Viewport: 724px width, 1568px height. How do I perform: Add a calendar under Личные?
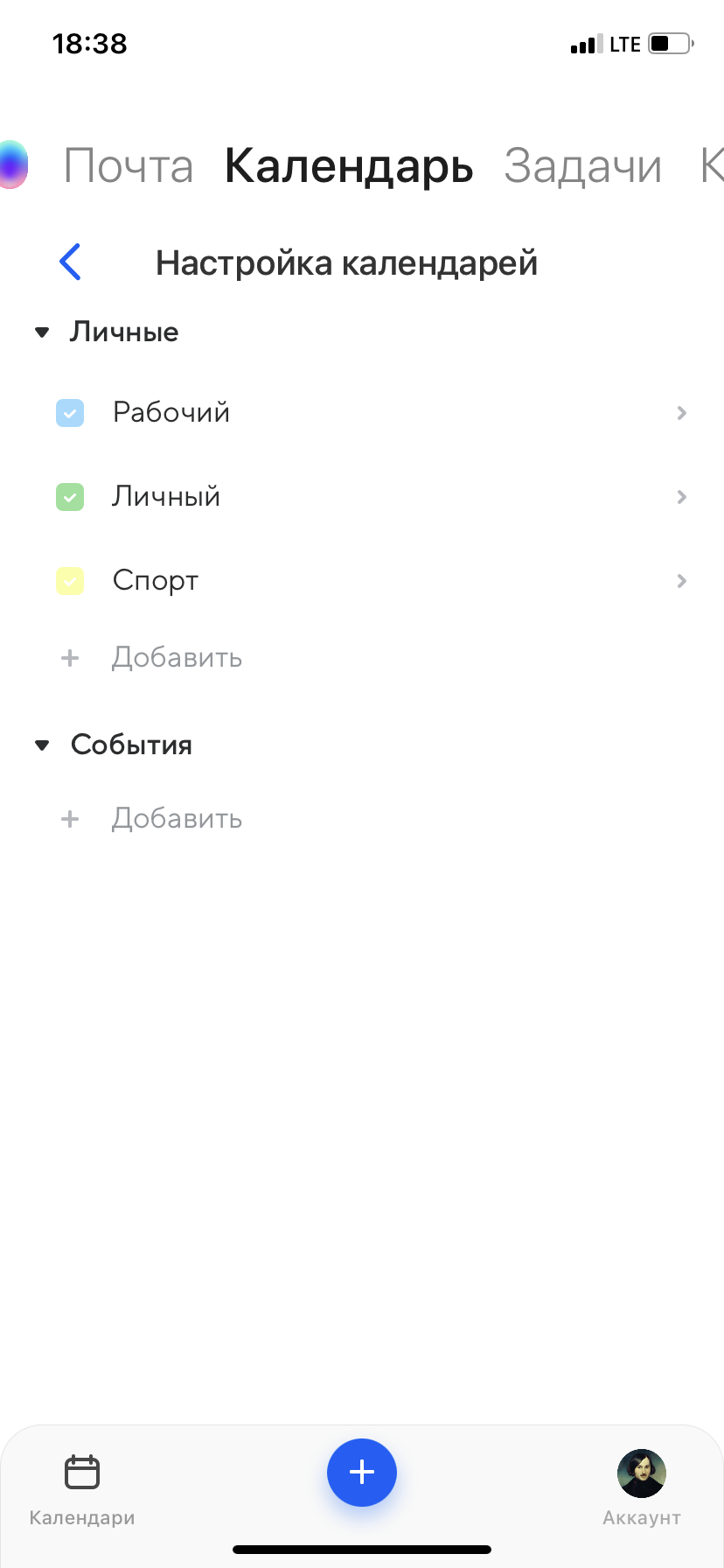coord(175,658)
